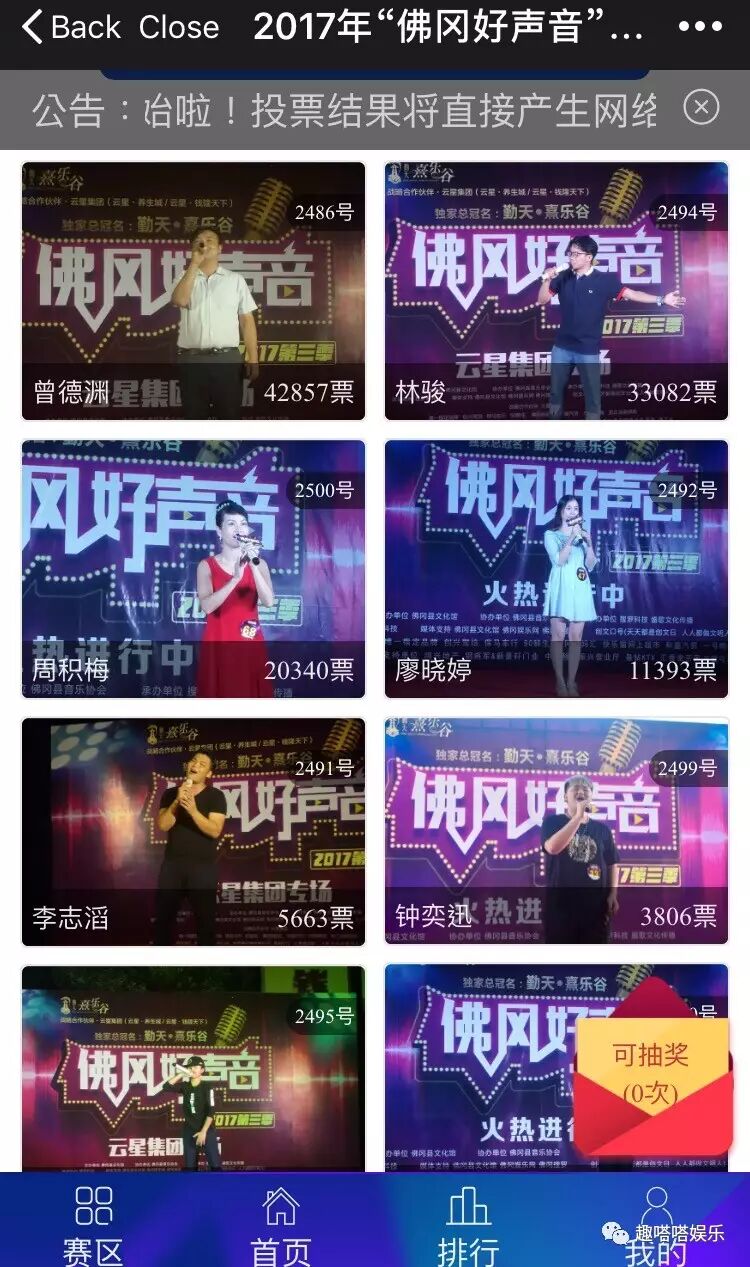Open contestant 曾德渊's card

click(194, 291)
